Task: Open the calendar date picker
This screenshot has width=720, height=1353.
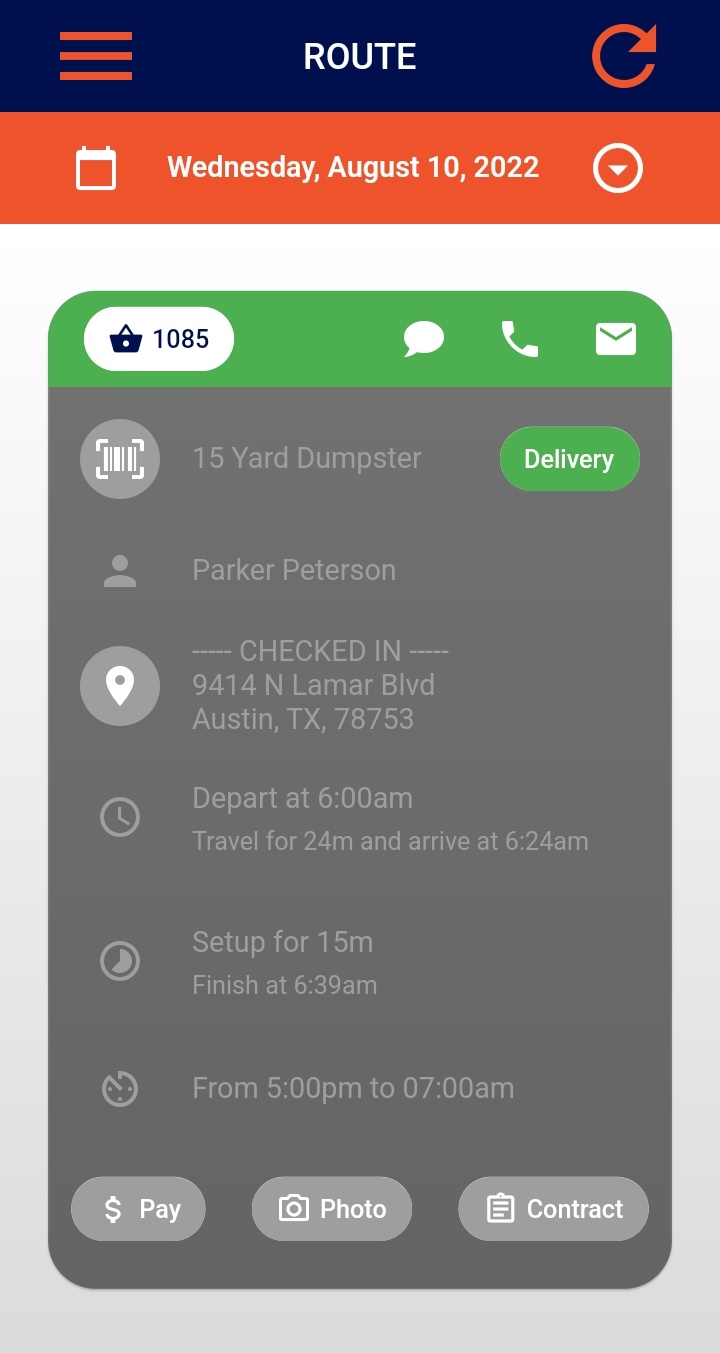Action: [x=96, y=168]
